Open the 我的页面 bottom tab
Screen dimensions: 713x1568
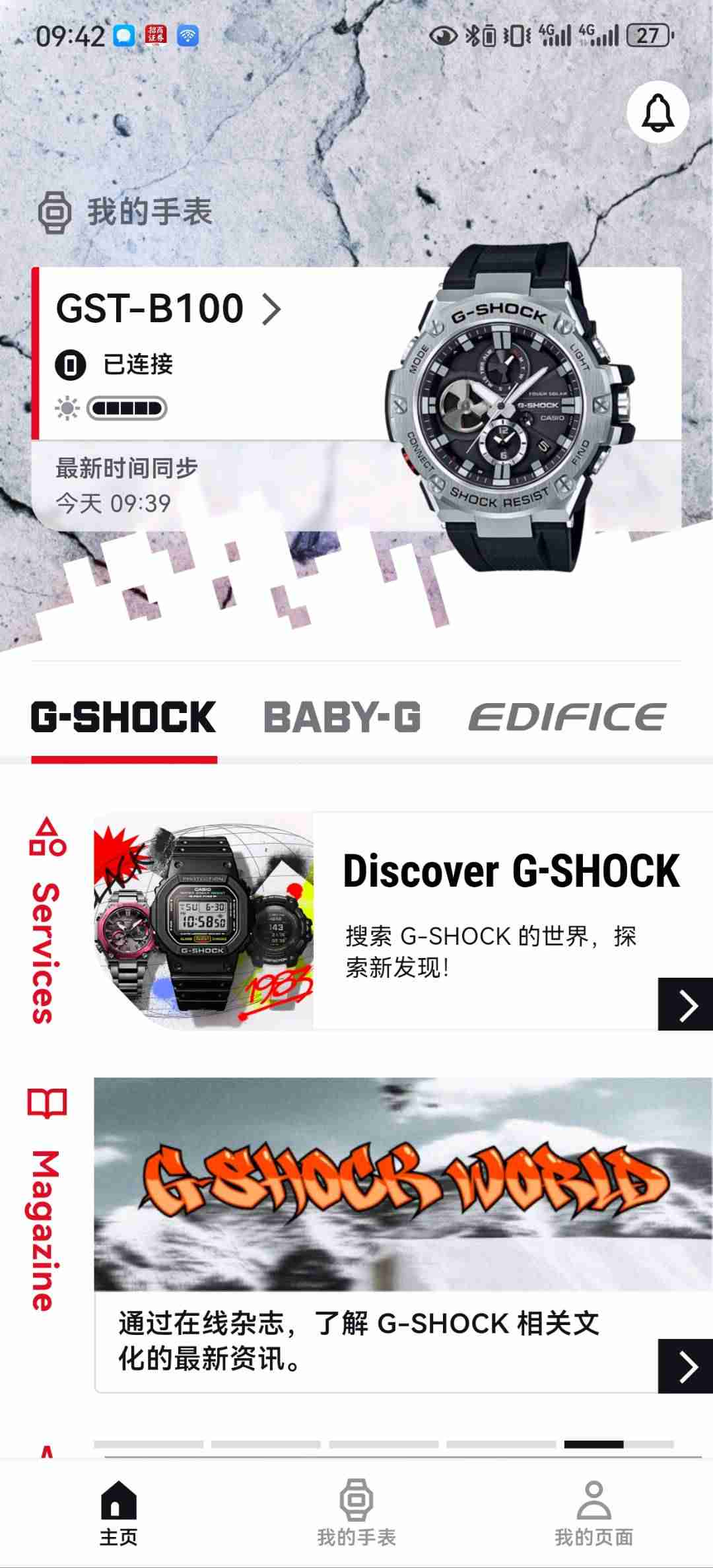tap(594, 1513)
